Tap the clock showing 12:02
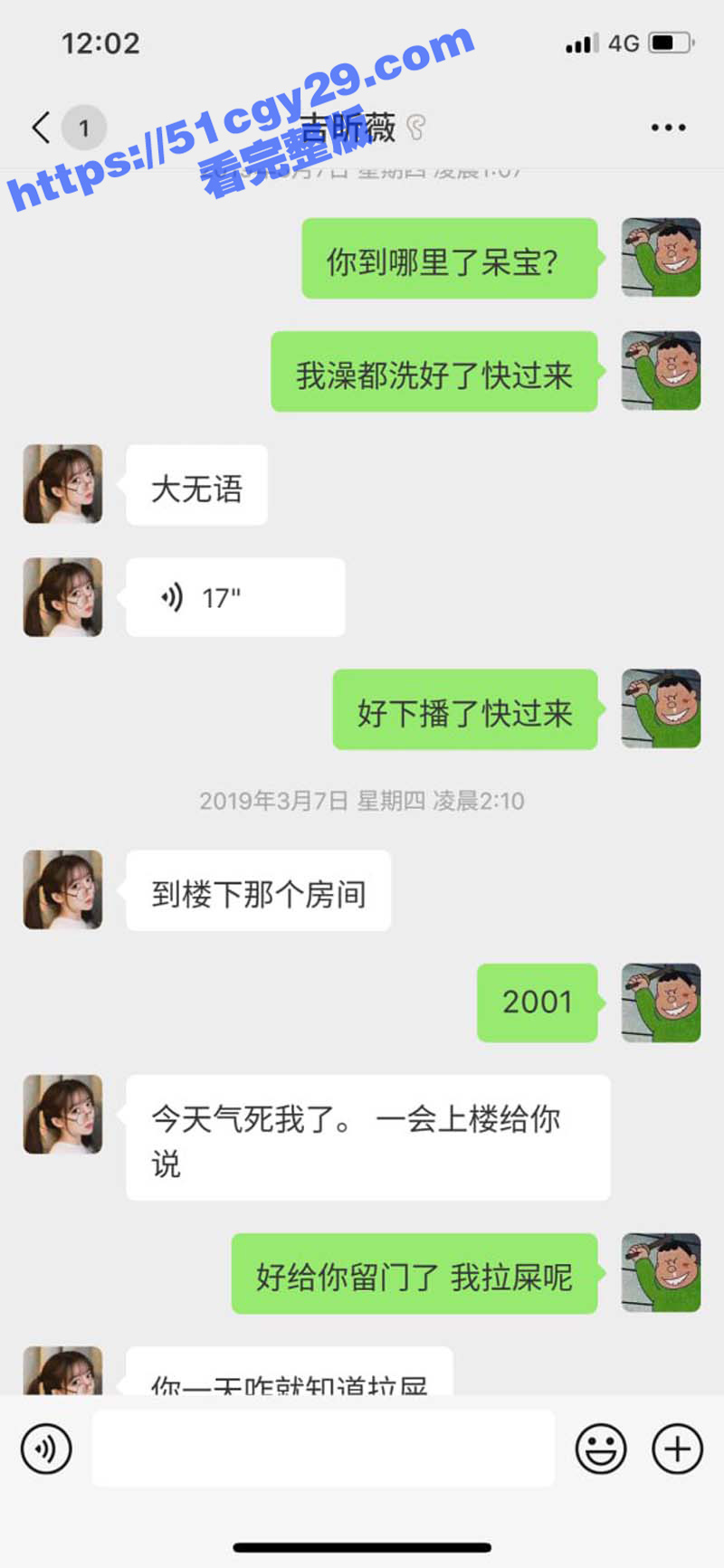 pyautogui.click(x=100, y=43)
